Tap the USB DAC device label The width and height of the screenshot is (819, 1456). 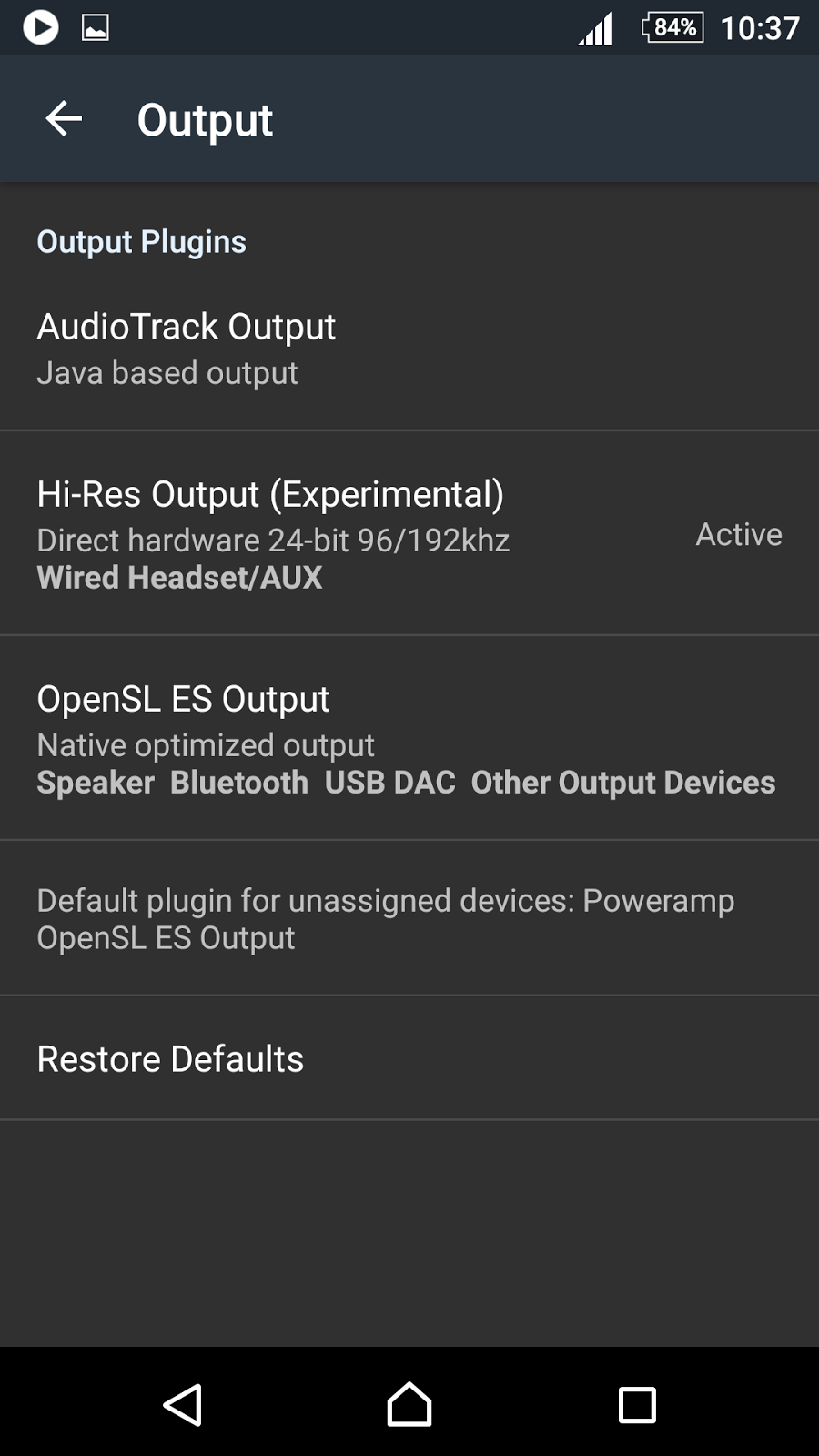389,782
